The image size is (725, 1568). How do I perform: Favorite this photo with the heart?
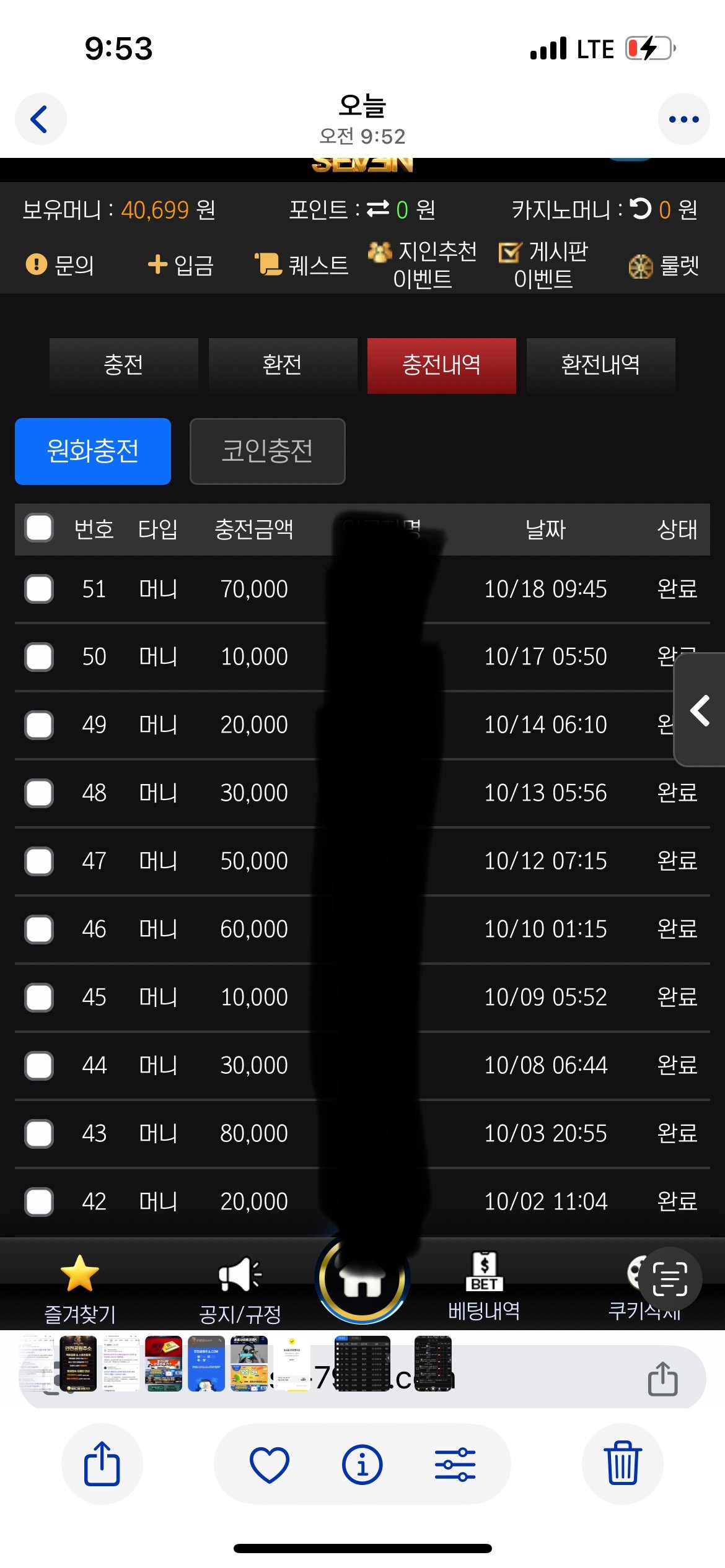269,1464
